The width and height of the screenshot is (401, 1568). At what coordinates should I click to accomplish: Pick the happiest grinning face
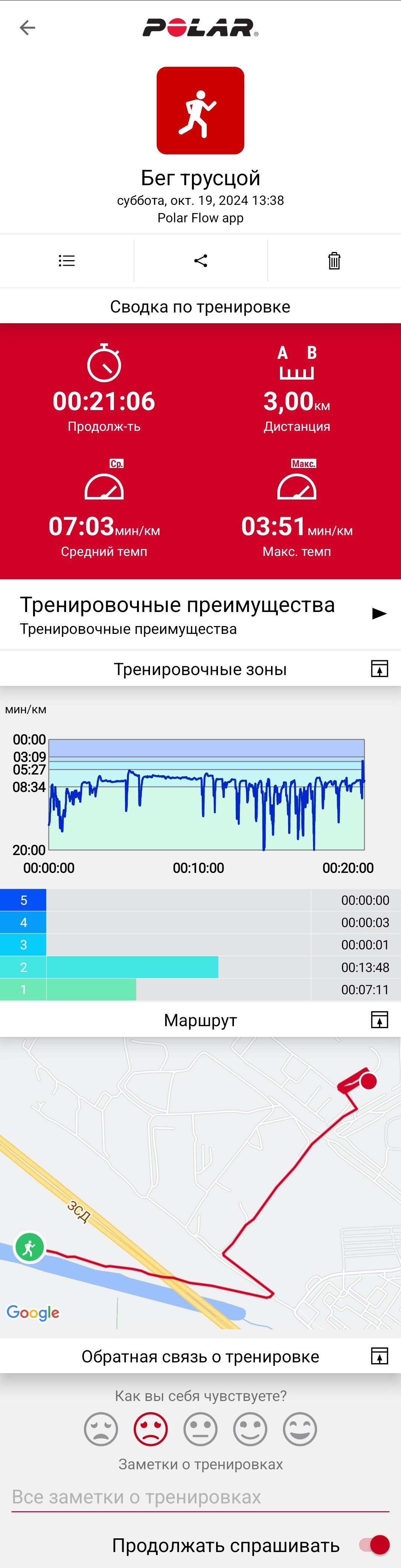pyautogui.click(x=300, y=1428)
